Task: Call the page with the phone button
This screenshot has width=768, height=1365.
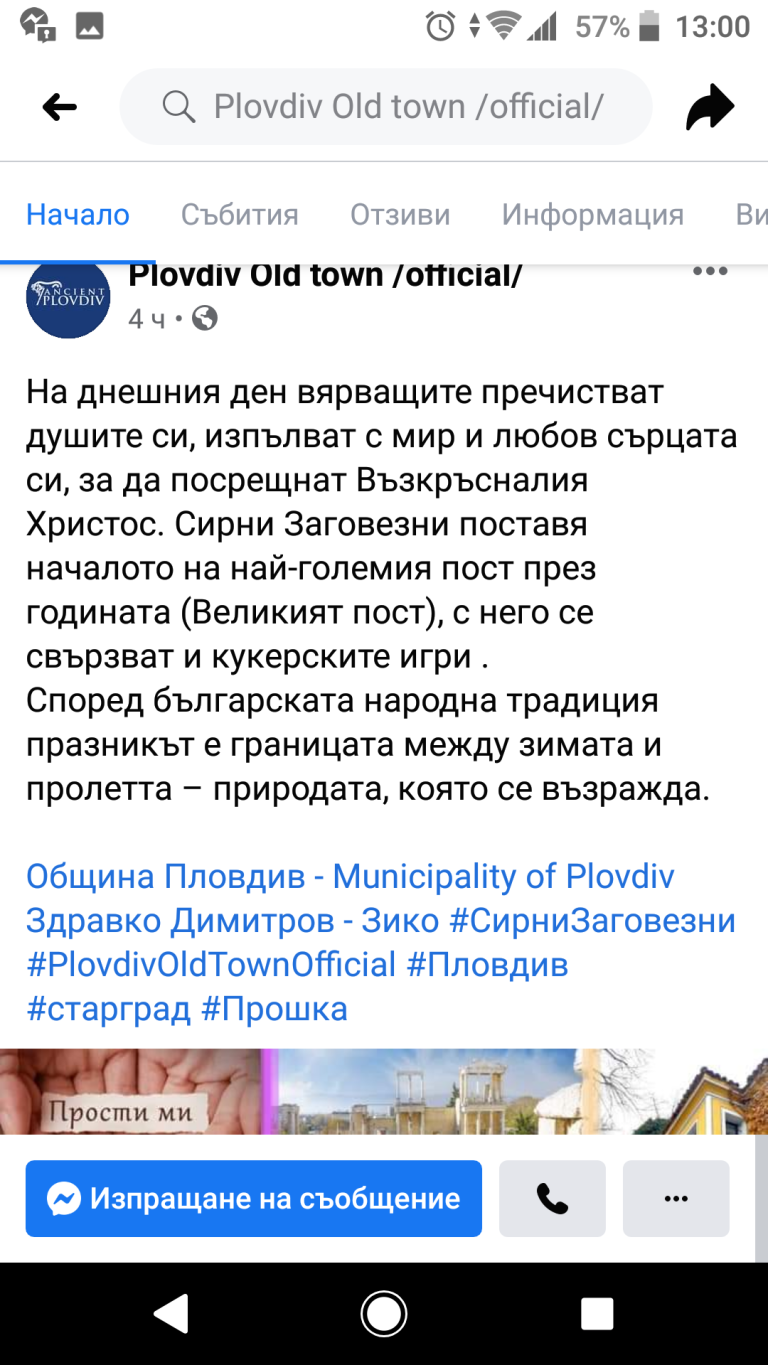Action: tap(552, 1198)
